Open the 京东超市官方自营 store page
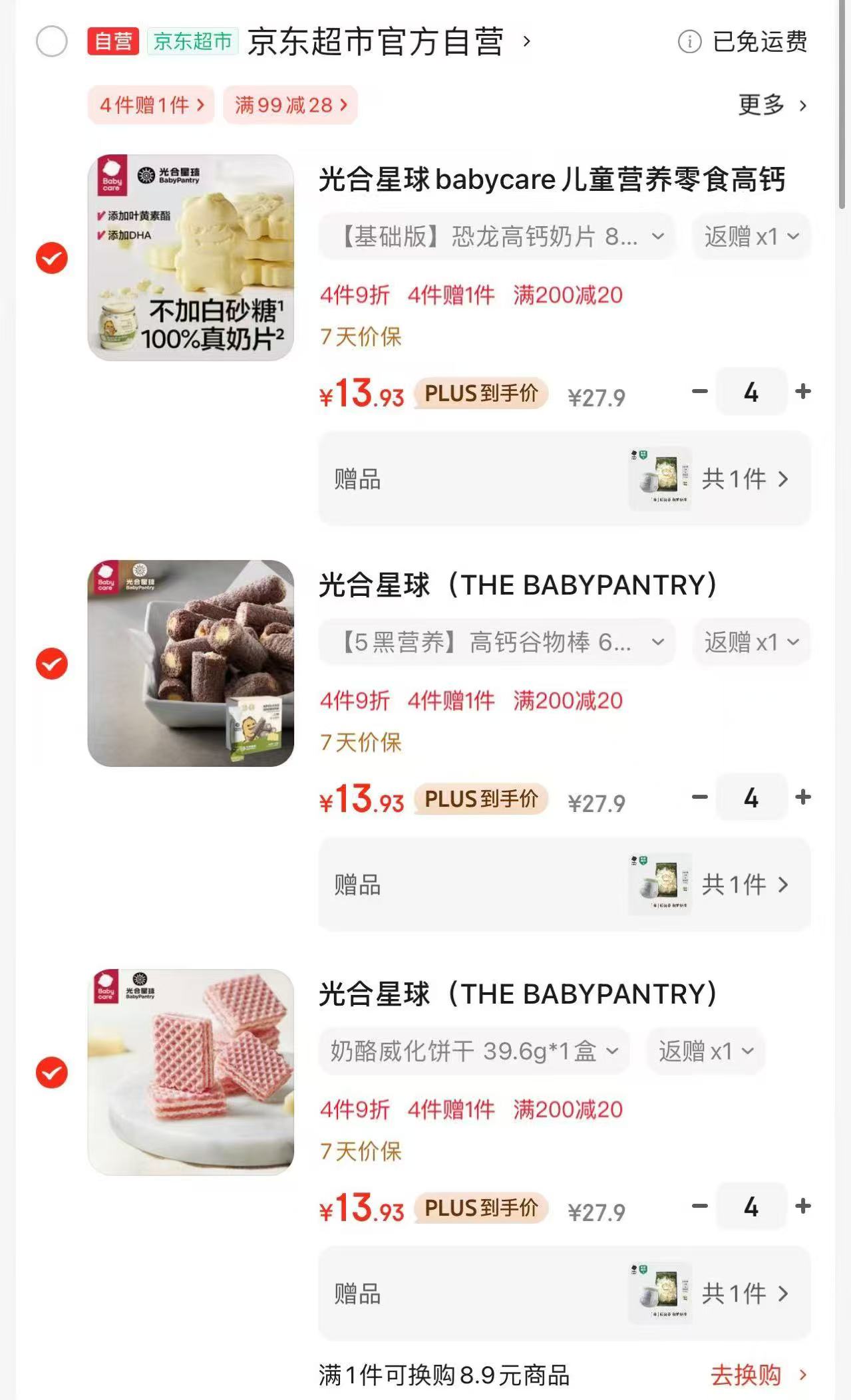 (375, 42)
